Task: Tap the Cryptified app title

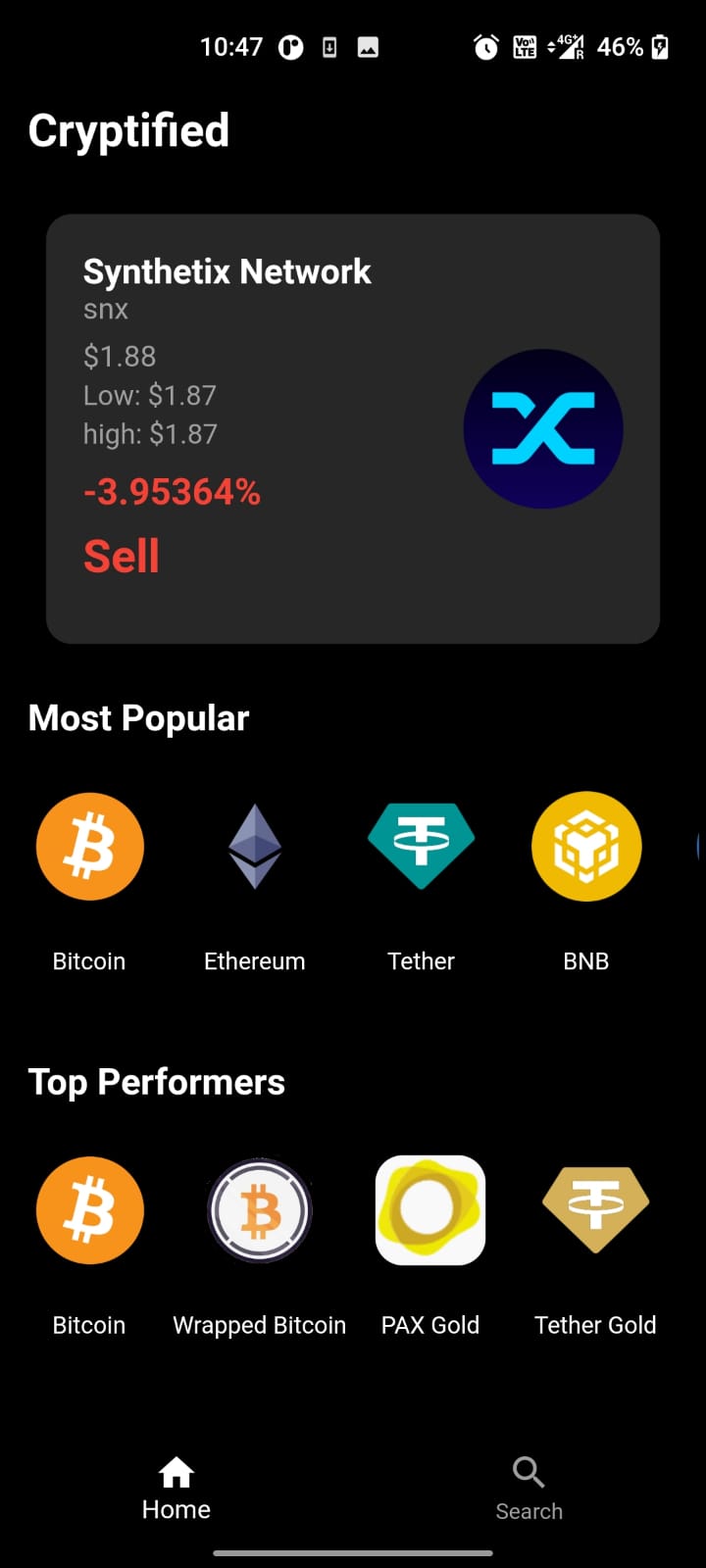Action: tap(128, 130)
